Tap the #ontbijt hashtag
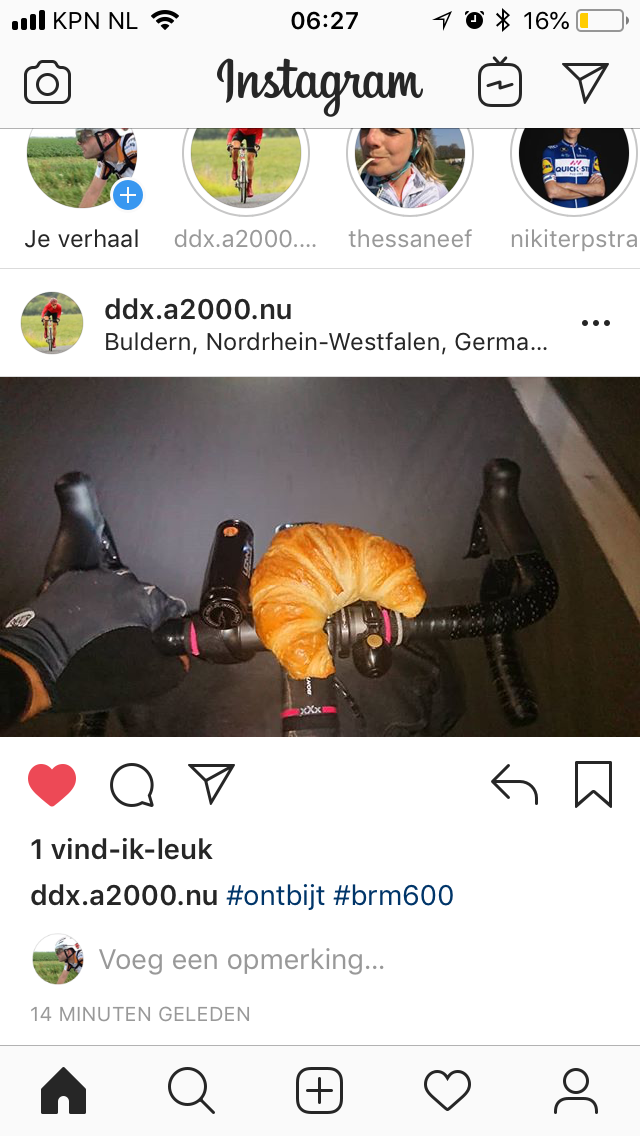Screen dimensions: 640x1136 [276, 895]
